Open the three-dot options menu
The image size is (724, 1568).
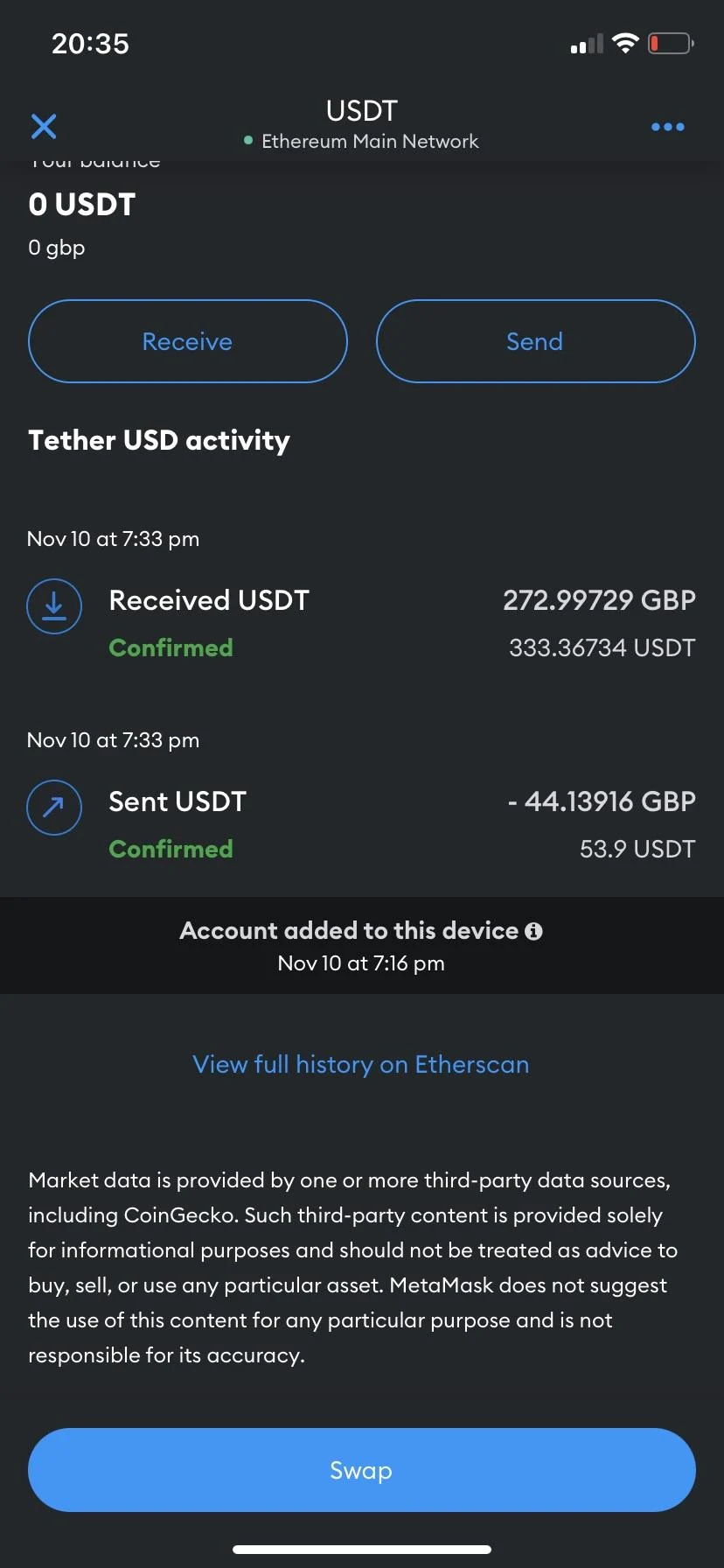pos(667,127)
